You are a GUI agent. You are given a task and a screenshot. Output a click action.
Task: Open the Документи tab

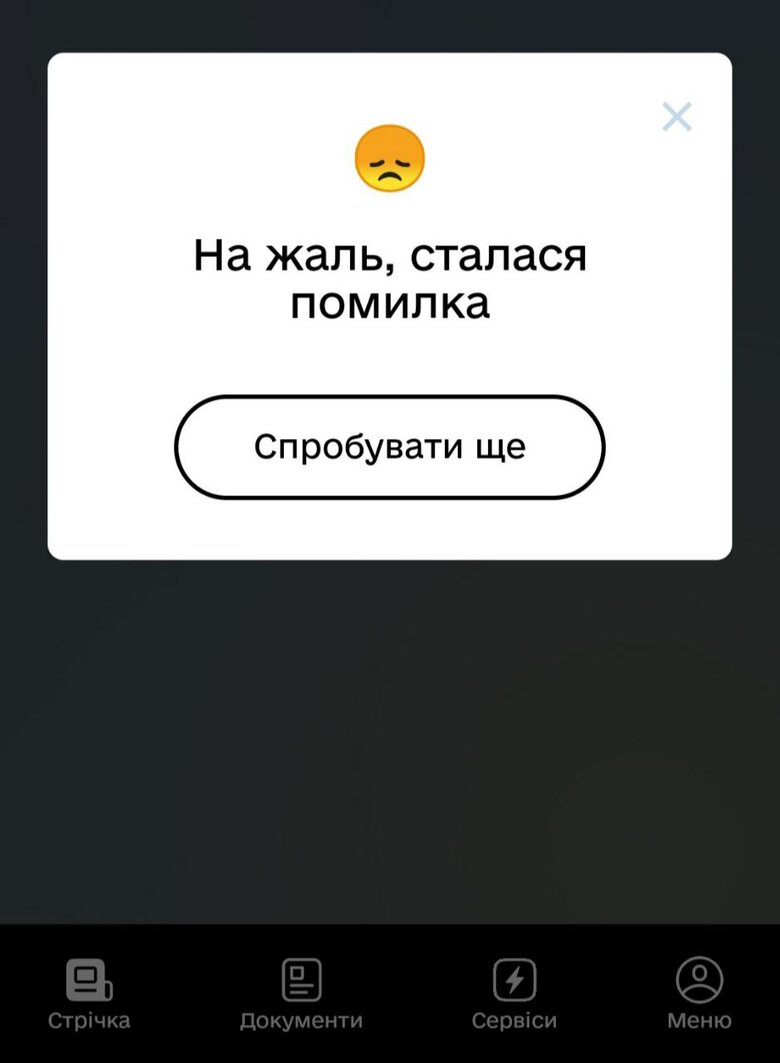pyautogui.click(x=301, y=993)
